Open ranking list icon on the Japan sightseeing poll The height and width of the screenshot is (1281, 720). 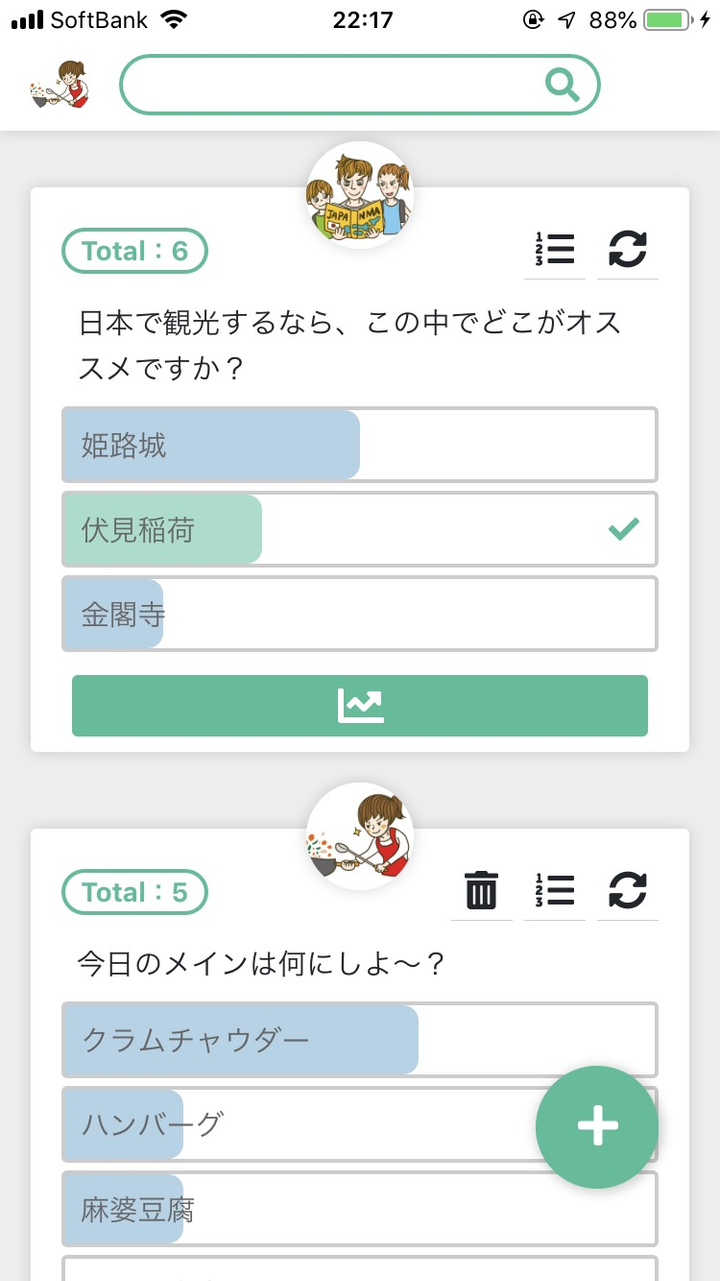[554, 250]
